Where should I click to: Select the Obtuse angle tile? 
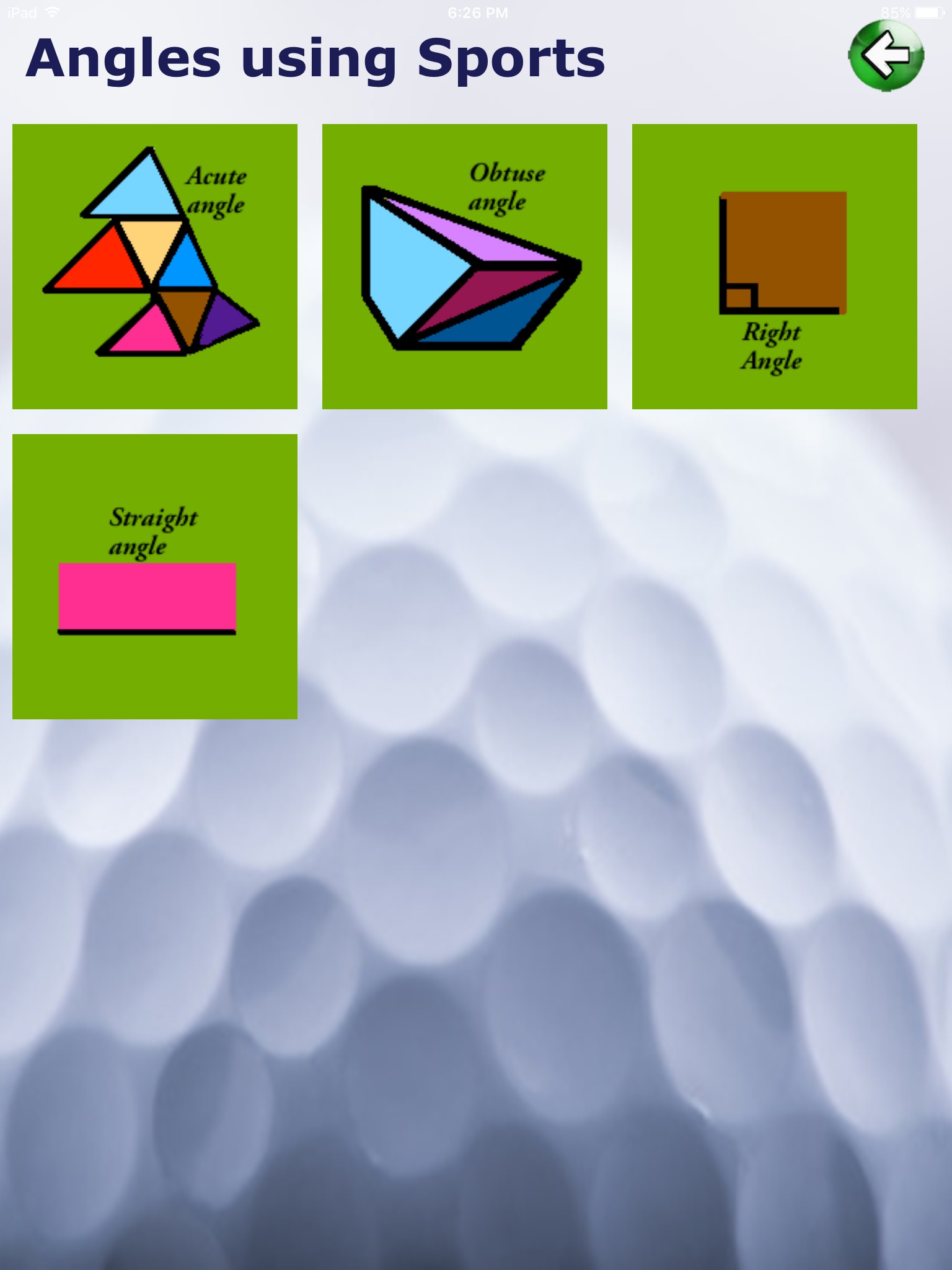[465, 267]
